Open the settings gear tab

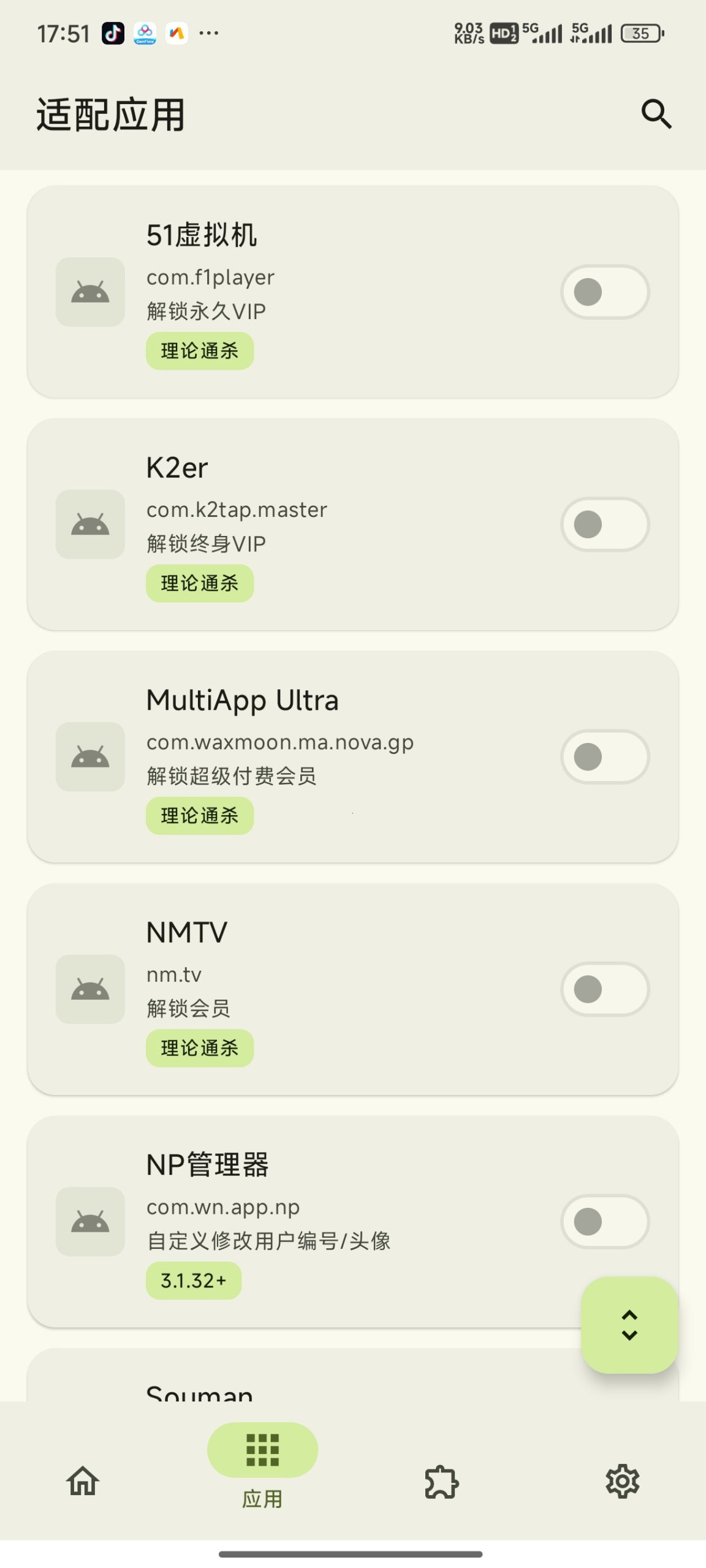click(x=622, y=1481)
